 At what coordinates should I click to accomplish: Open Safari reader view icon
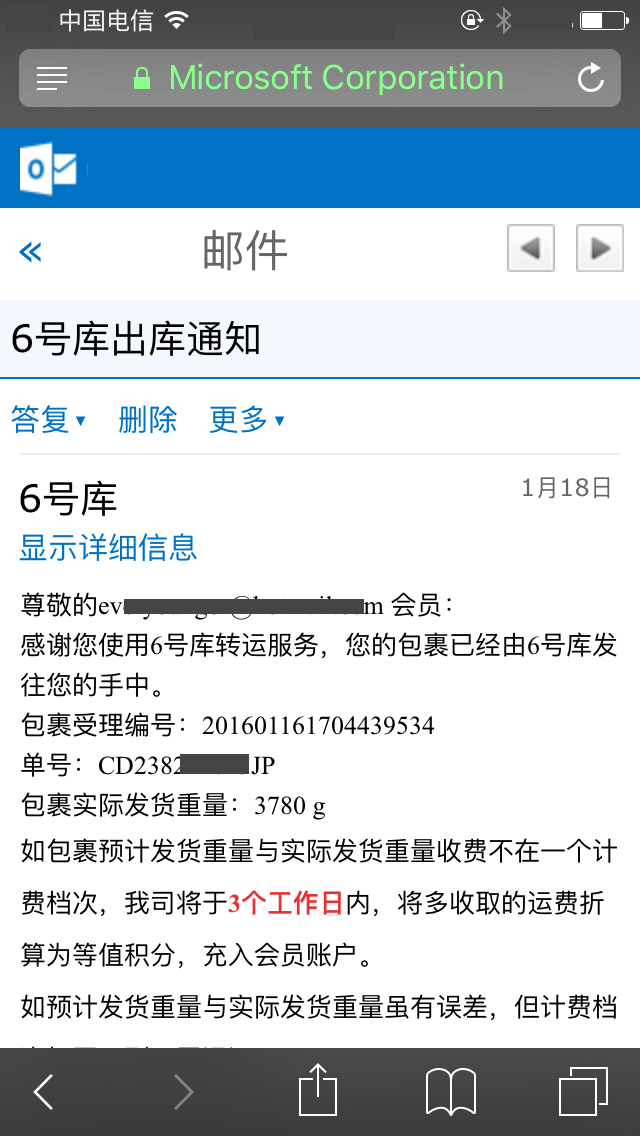coord(51,78)
